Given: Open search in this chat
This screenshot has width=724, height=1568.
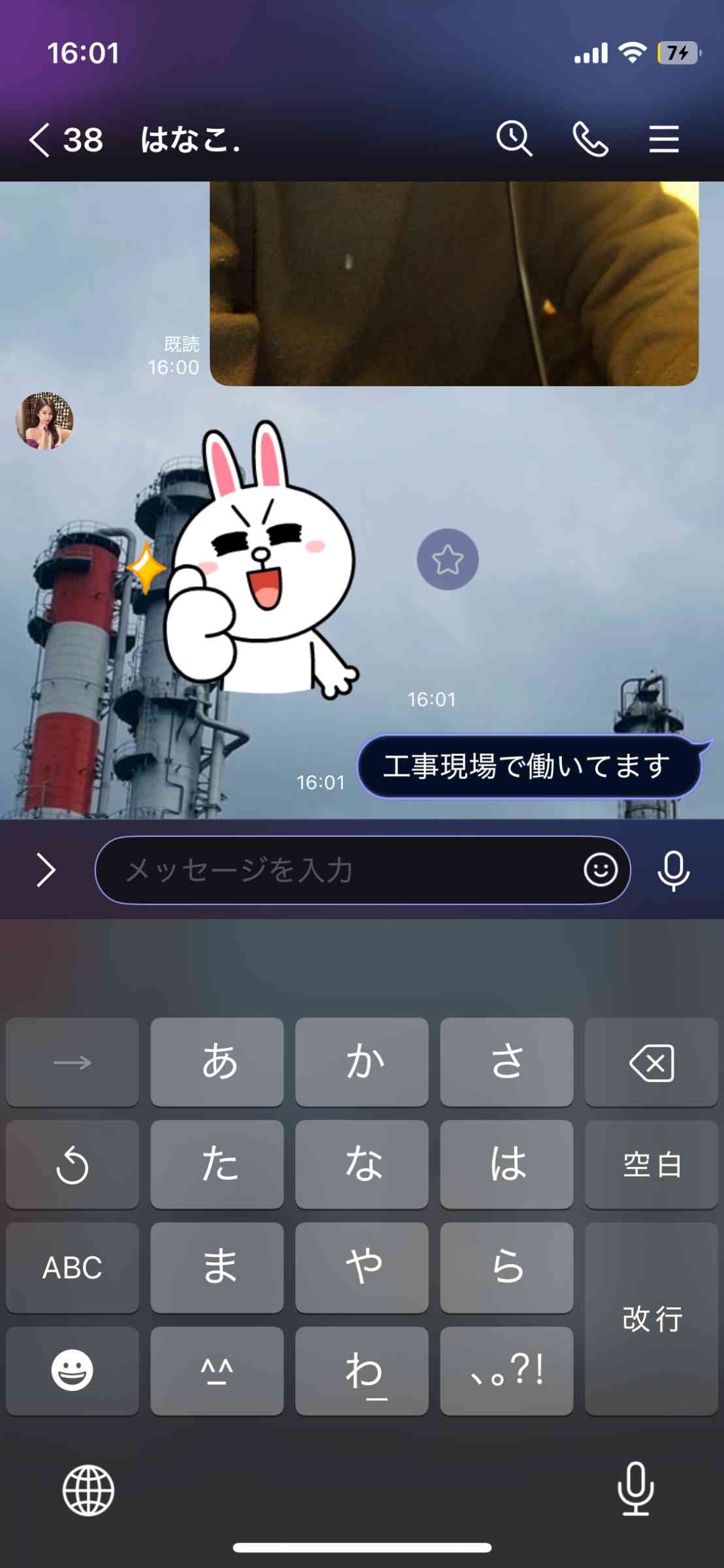Looking at the screenshot, I should point(514,139).
